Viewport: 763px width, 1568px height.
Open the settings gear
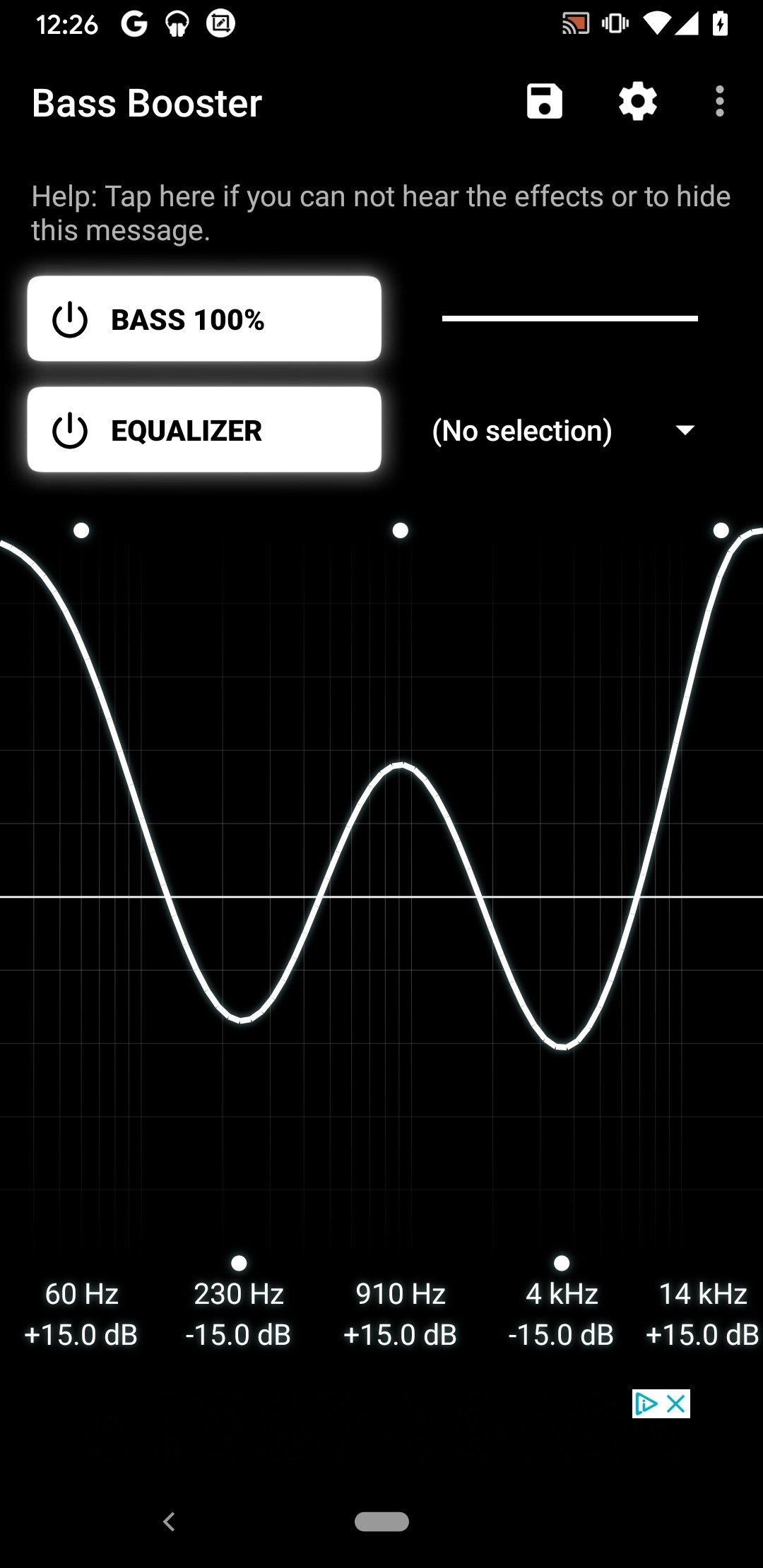[637, 102]
